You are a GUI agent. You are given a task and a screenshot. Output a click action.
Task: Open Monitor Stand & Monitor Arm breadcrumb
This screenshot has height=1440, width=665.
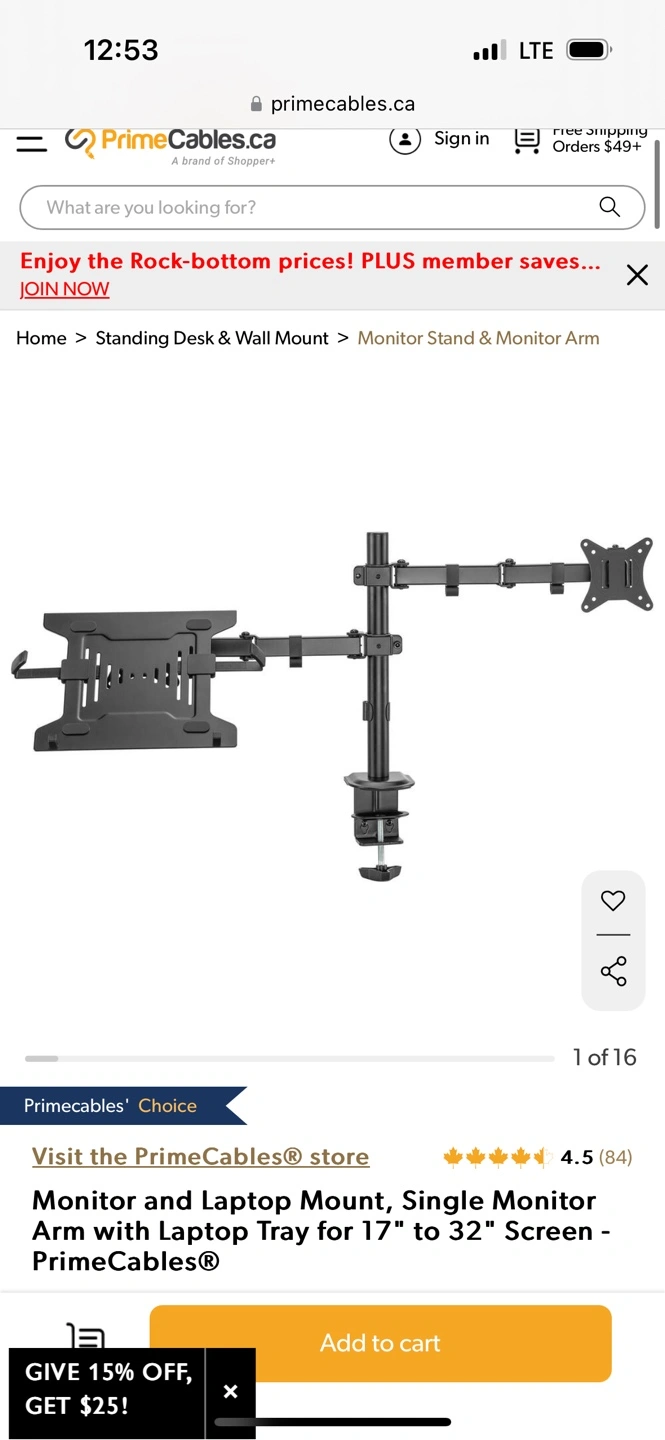[479, 338]
